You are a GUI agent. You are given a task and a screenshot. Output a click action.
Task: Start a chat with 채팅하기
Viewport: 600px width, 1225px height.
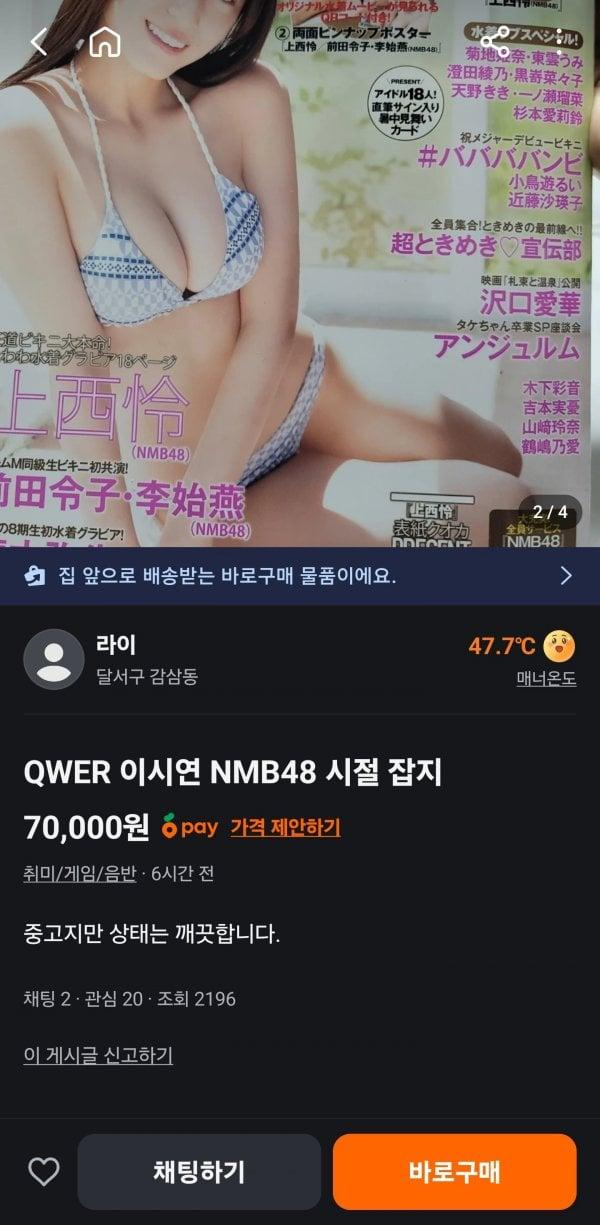[199, 1172]
